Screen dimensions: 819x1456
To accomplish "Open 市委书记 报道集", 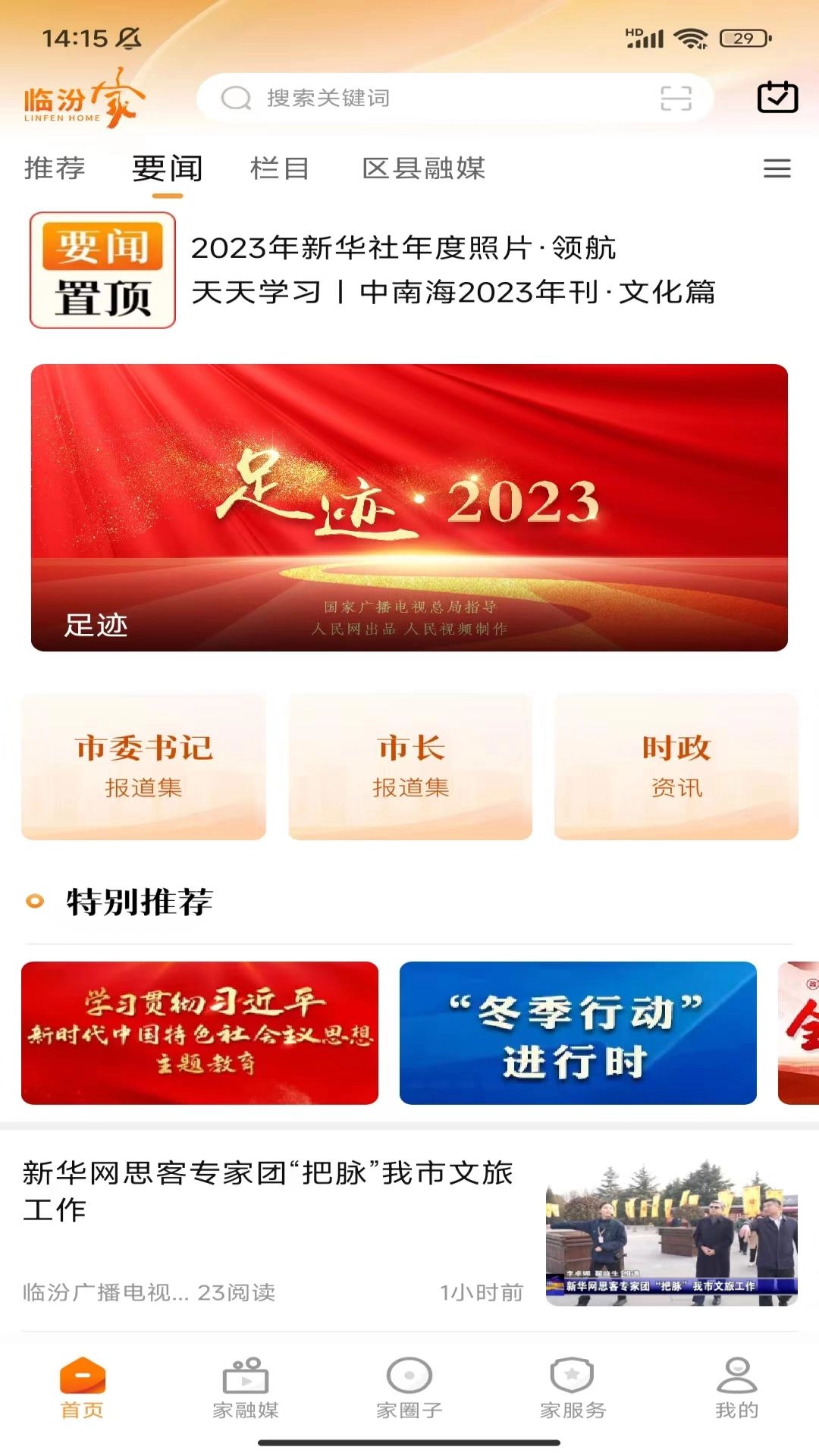I will (x=143, y=766).
